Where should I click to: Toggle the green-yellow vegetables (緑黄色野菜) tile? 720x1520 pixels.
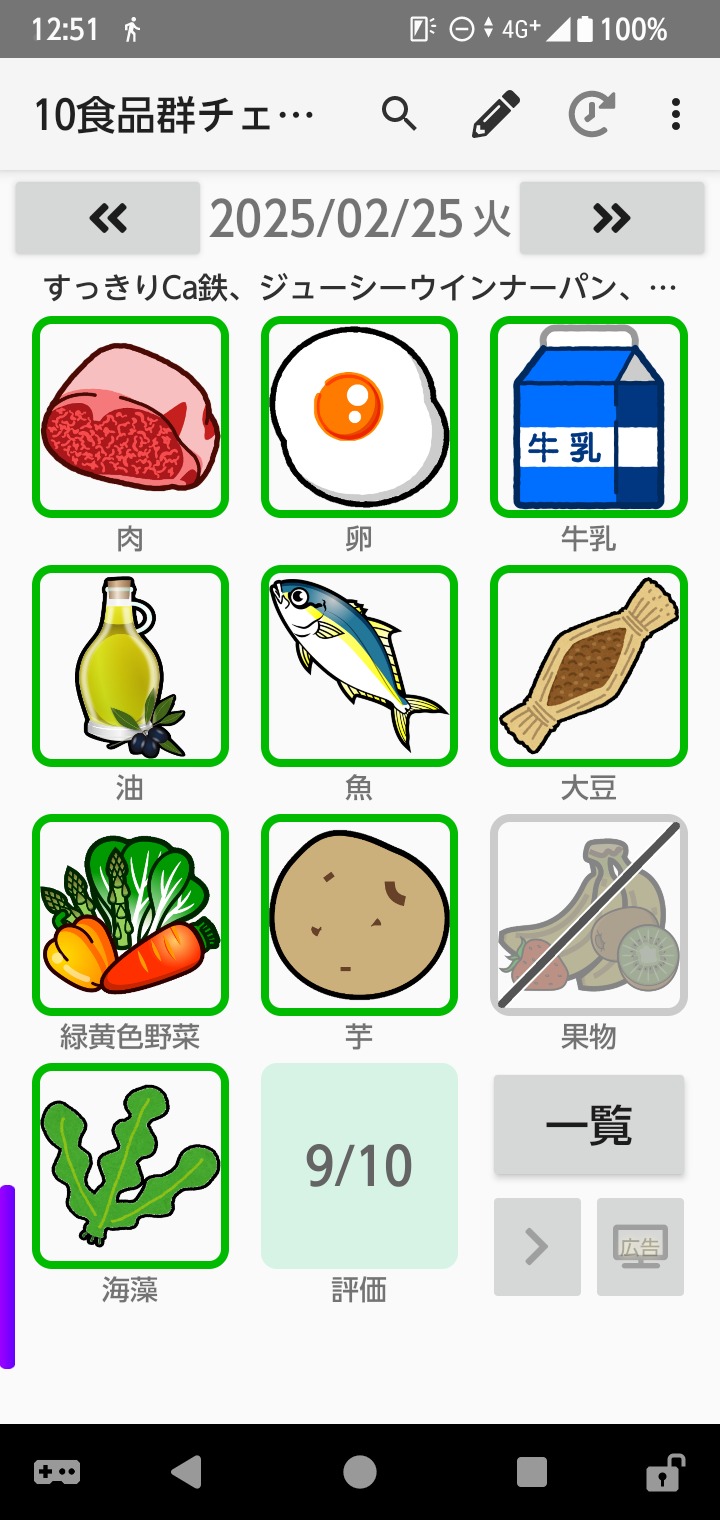[131, 915]
